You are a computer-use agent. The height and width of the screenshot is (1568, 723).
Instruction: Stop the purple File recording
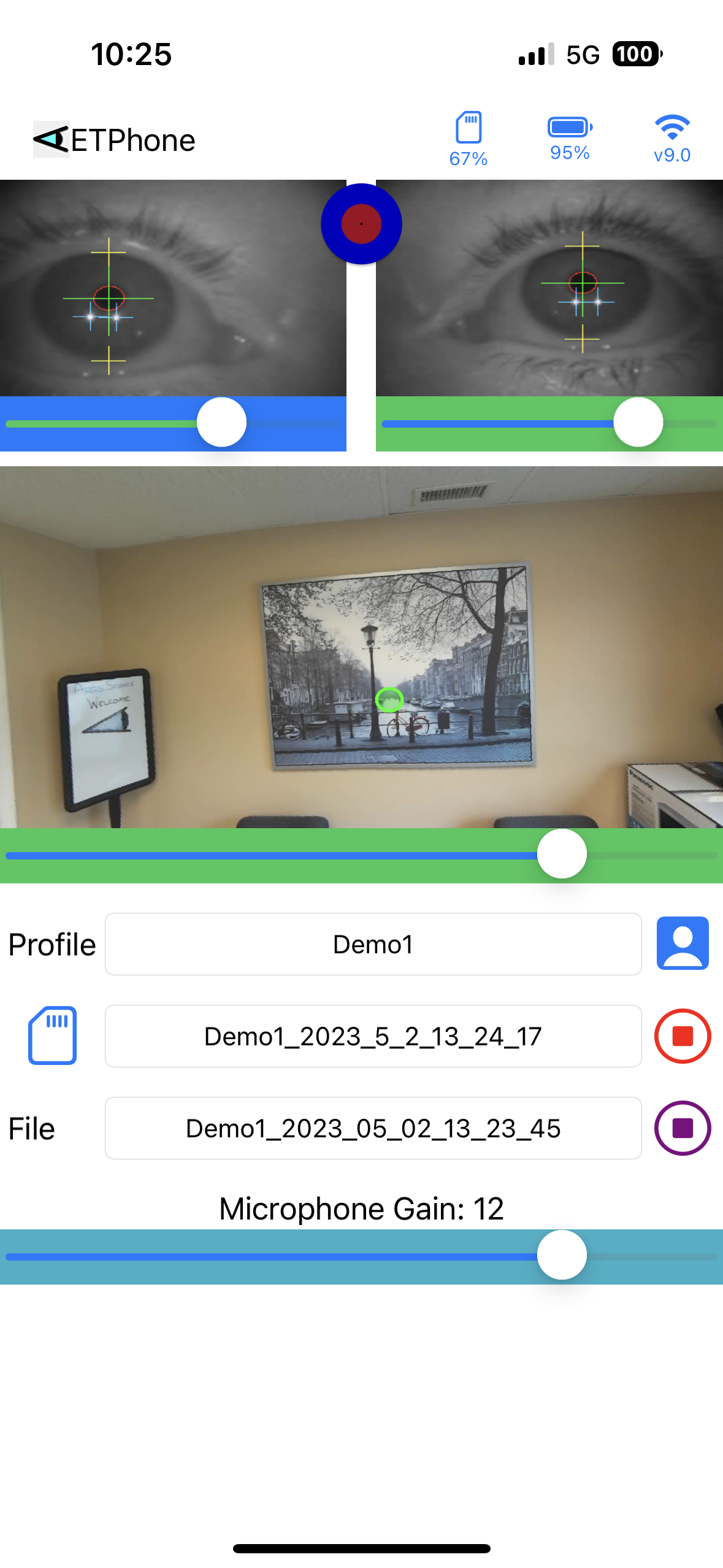[x=683, y=1128]
